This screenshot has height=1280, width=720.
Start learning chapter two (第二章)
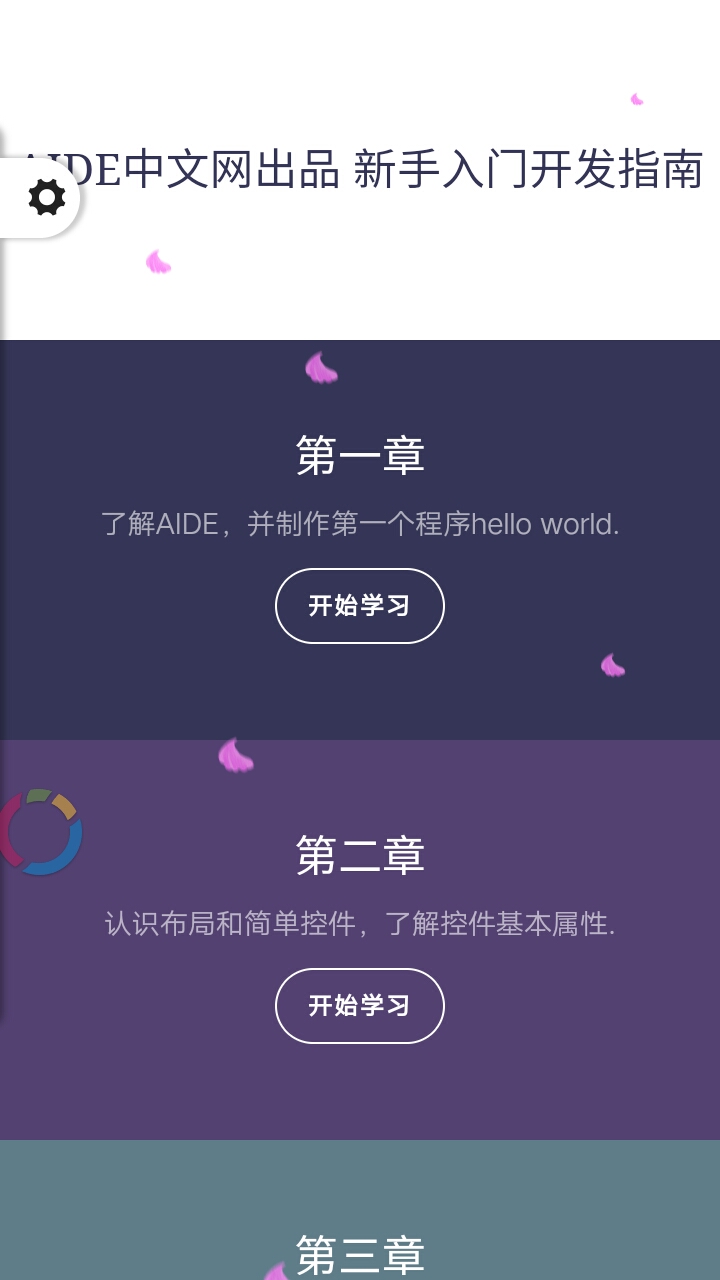[x=360, y=1006]
